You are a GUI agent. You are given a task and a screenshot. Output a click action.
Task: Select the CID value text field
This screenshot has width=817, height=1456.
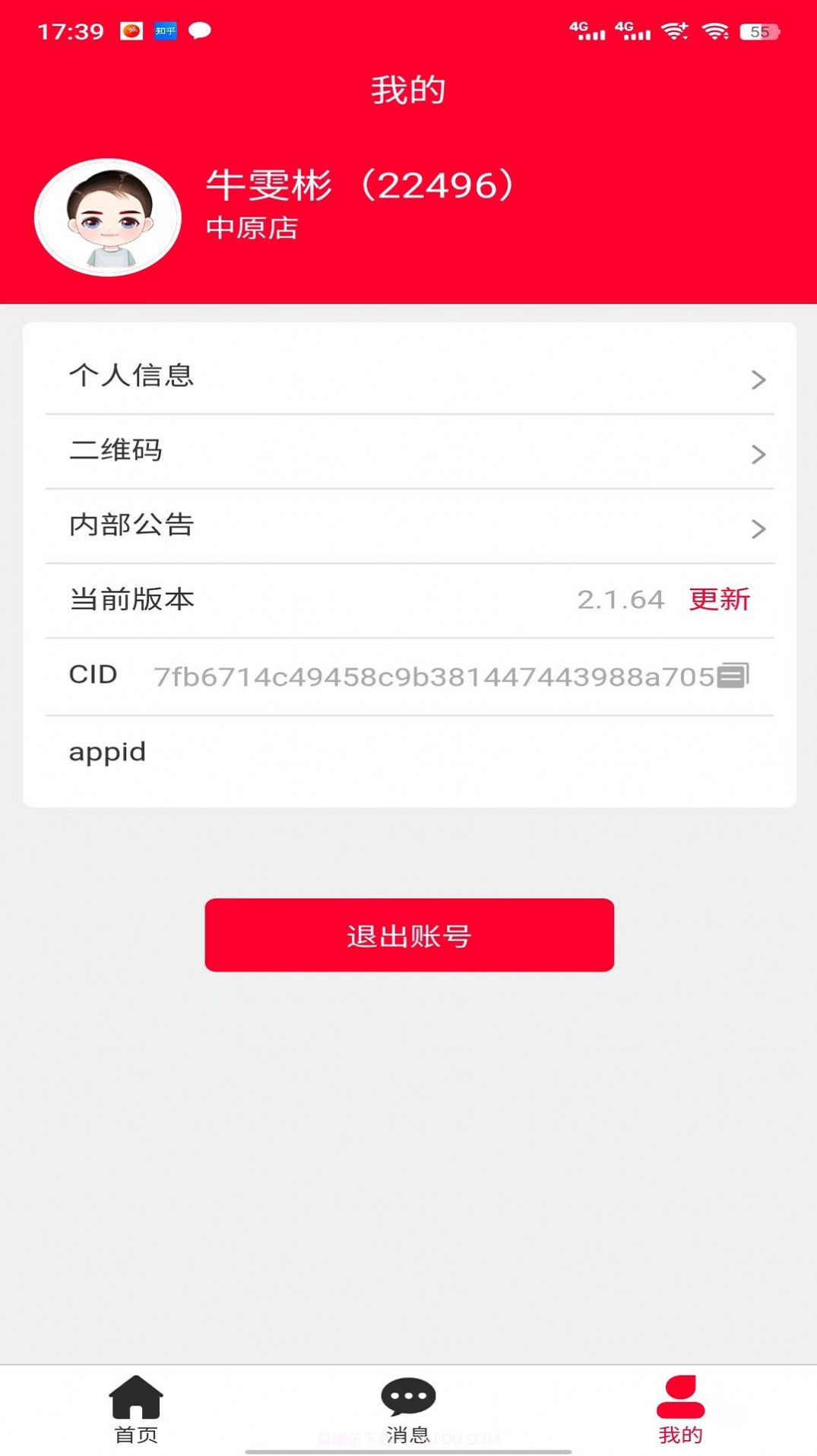[x=433, y=675]
